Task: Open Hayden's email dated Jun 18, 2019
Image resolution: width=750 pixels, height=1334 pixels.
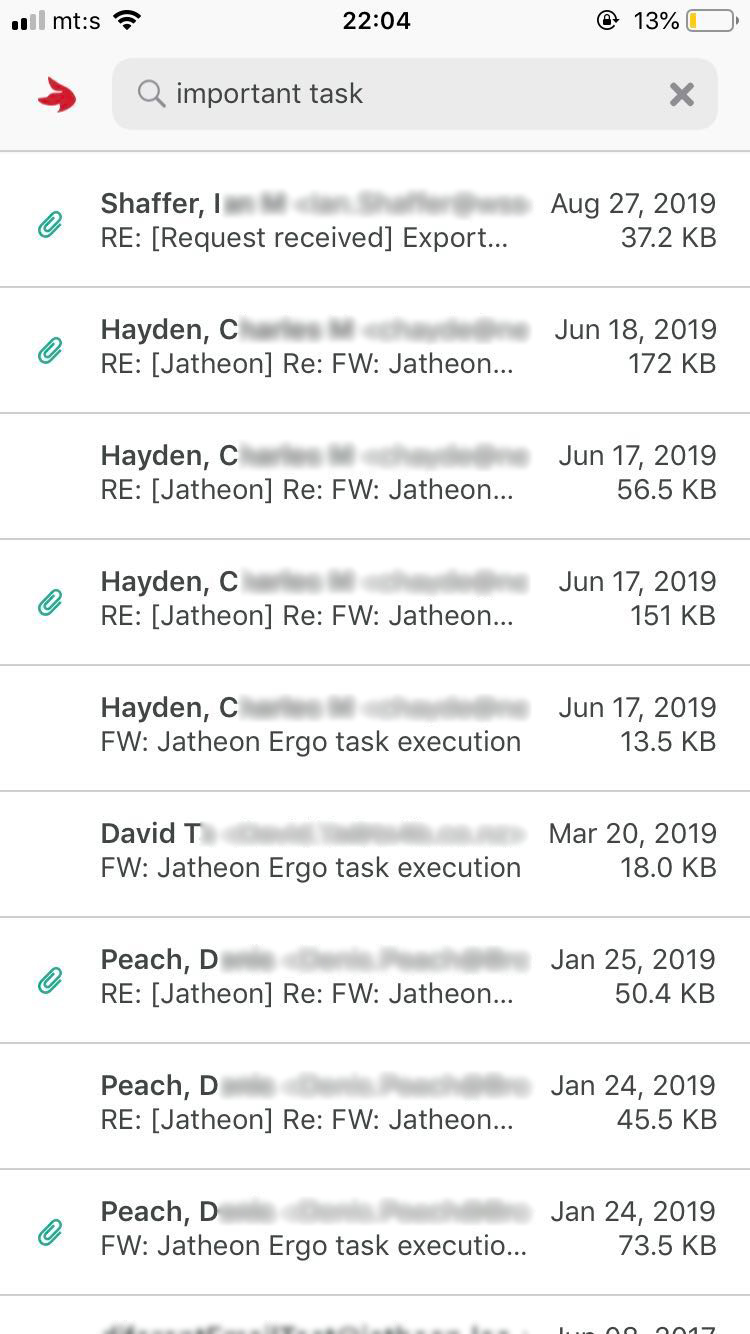Action: [375, 350]
